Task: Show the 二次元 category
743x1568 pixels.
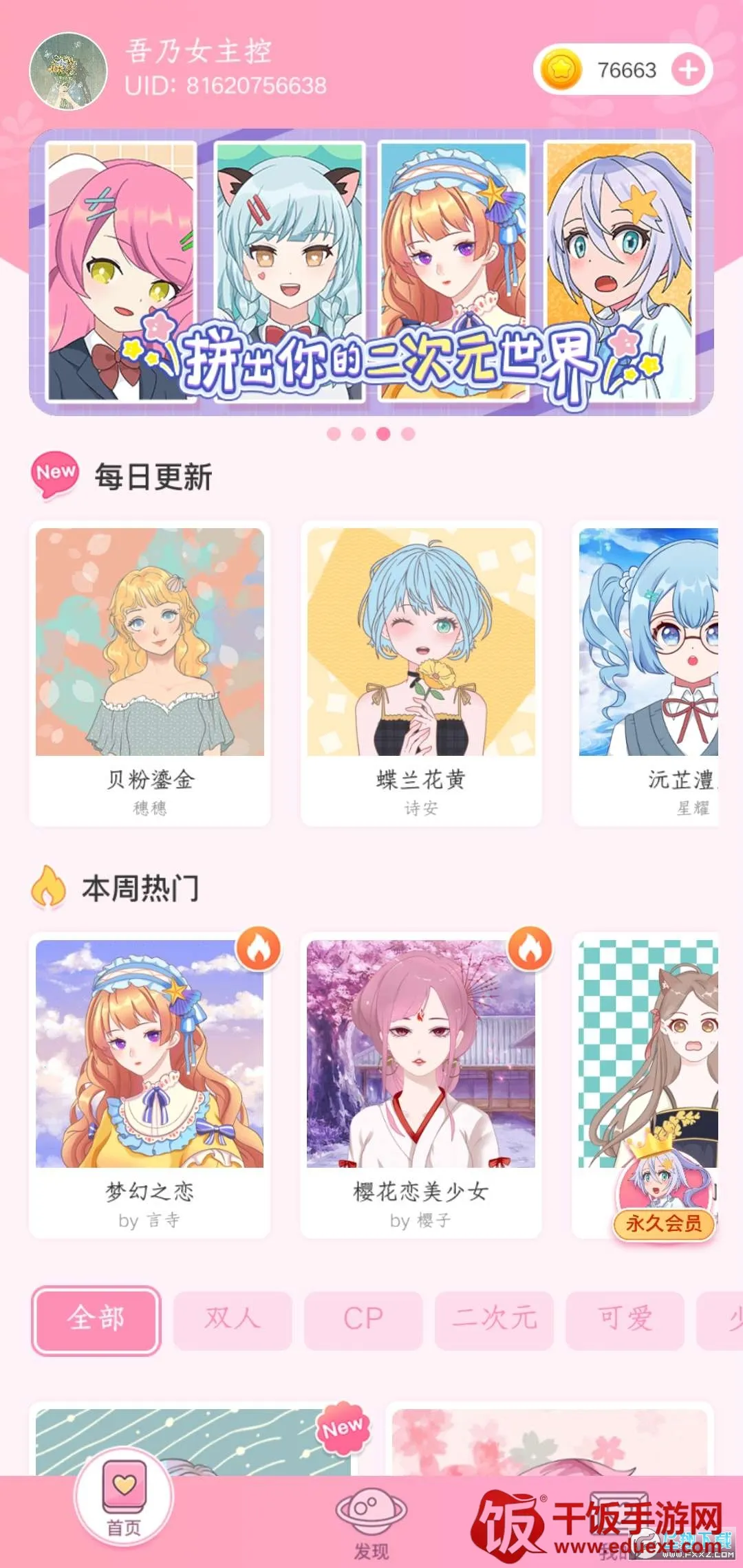Action: (x=494, y=1320)
